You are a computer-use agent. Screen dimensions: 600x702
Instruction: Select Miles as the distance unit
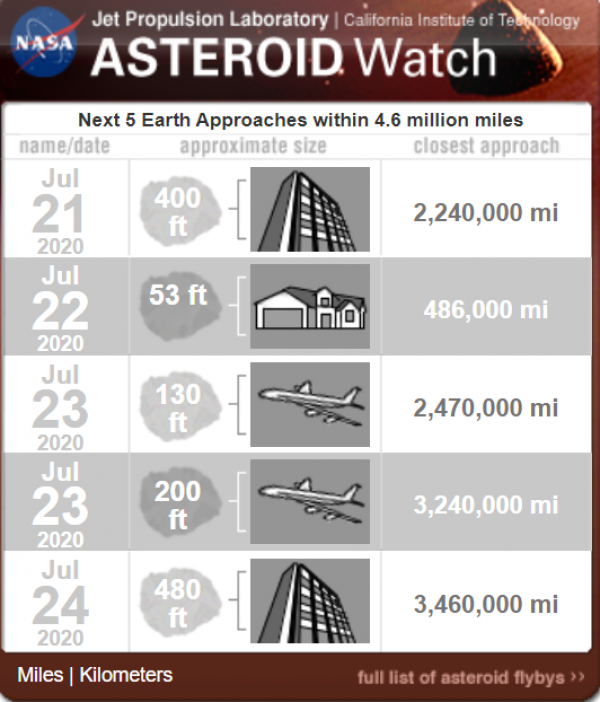tap(39, 675)
